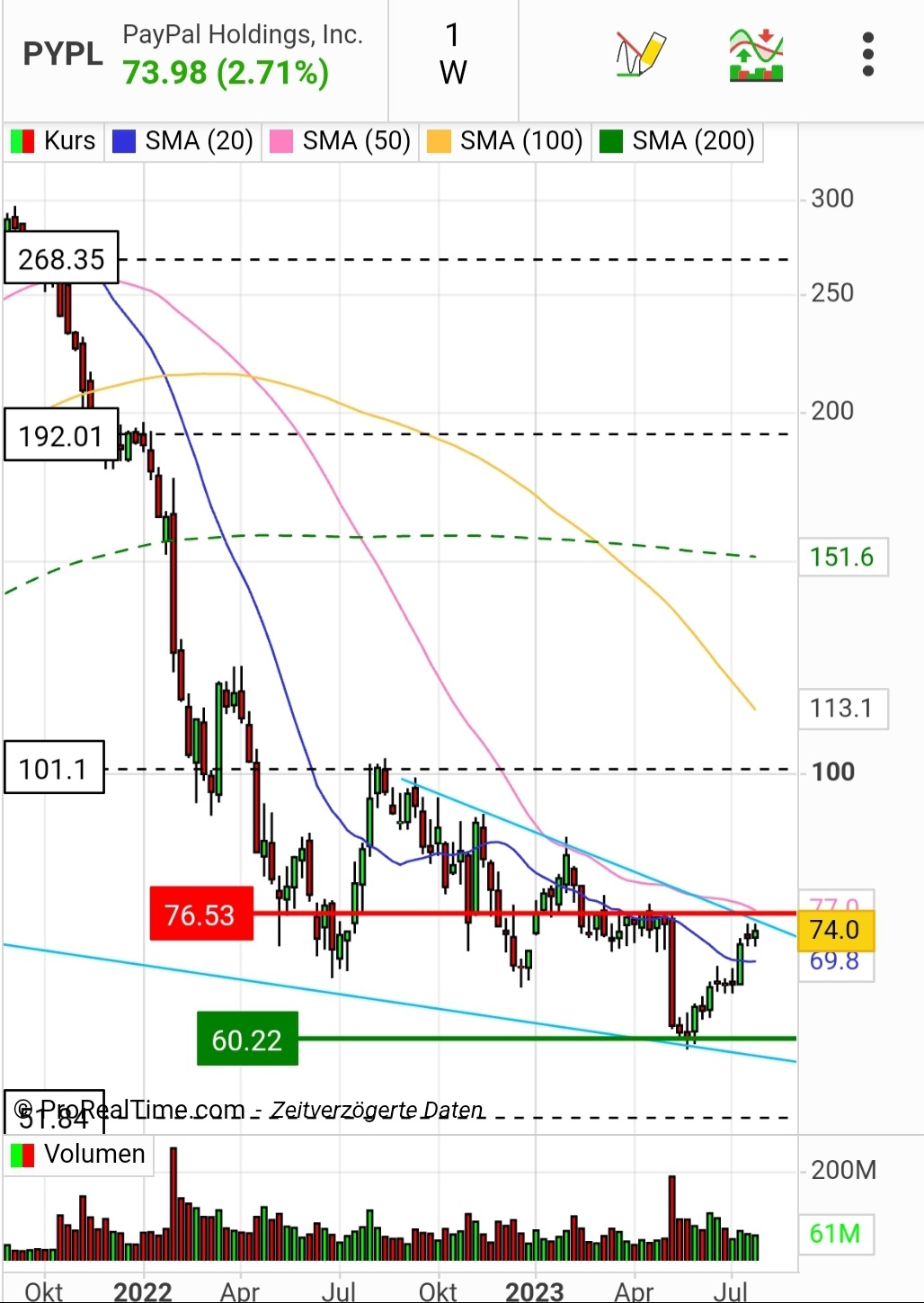Select the SMA (200) indicator chip
924x1303 pixels.
[x=678, y=141]
